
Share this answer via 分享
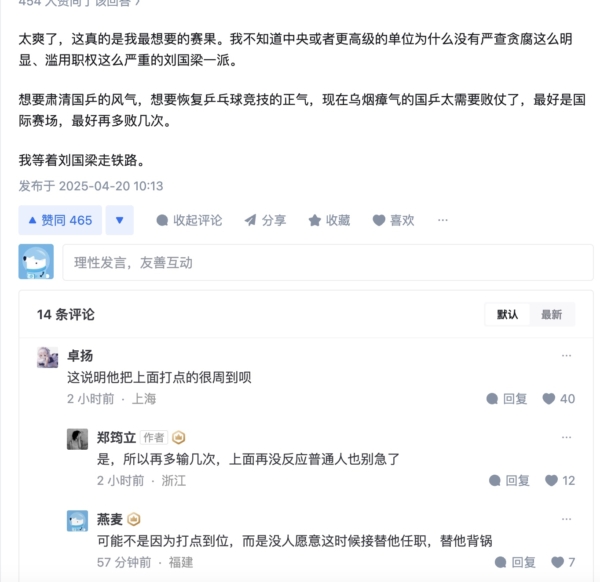pos(265,220)
